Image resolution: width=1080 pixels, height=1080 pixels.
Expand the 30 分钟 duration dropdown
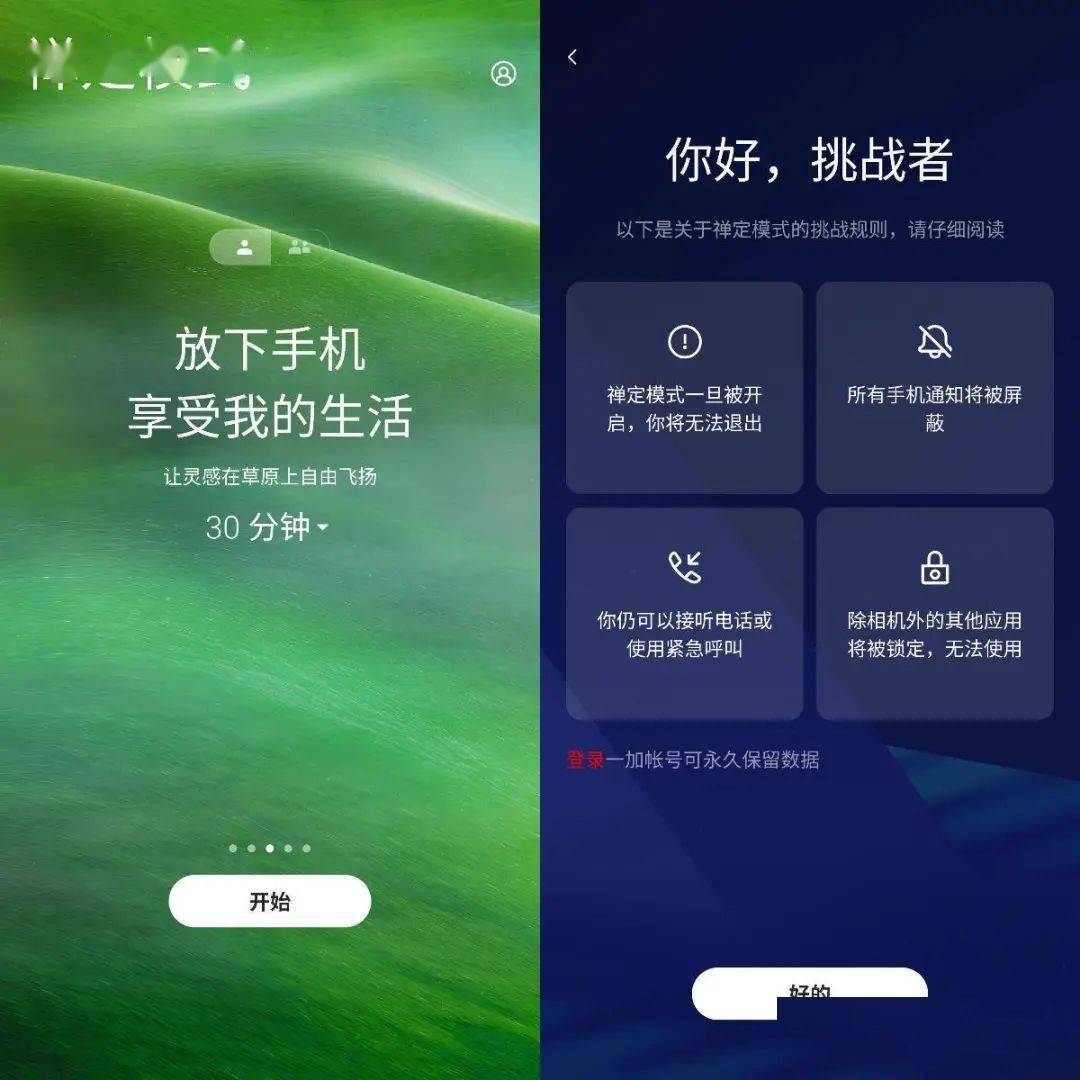tap(268, 527)
